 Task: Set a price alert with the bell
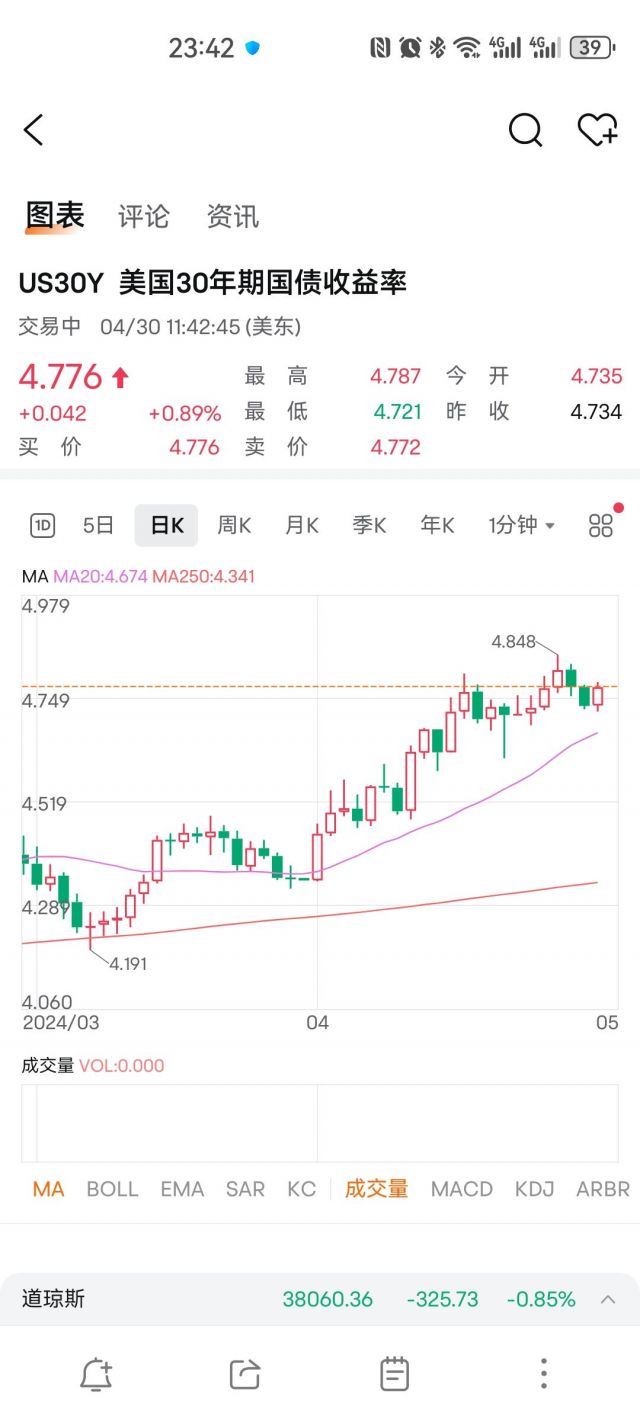click(x=96, y=1374)
